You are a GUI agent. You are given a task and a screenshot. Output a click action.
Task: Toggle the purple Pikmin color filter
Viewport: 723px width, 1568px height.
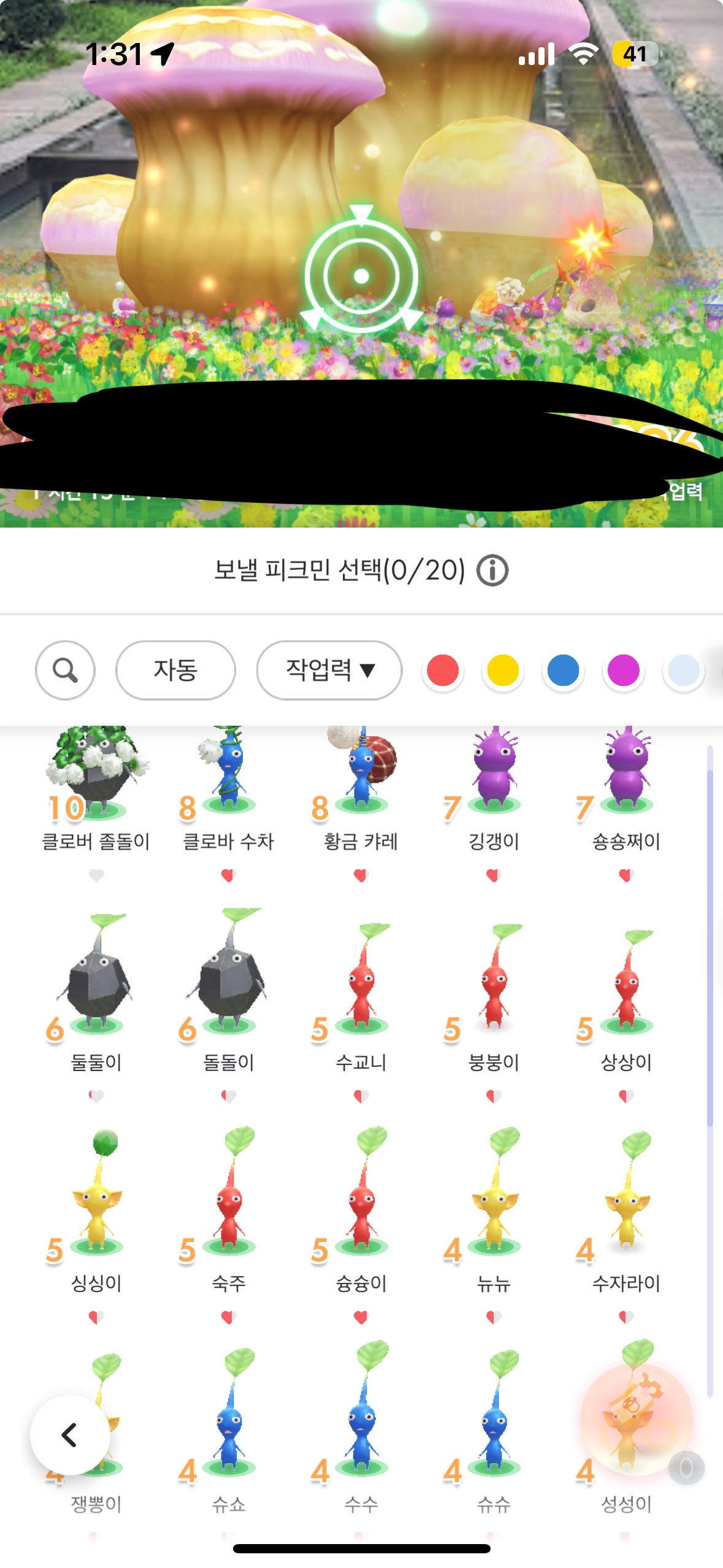pyautogui.click(x=624, y=670)
